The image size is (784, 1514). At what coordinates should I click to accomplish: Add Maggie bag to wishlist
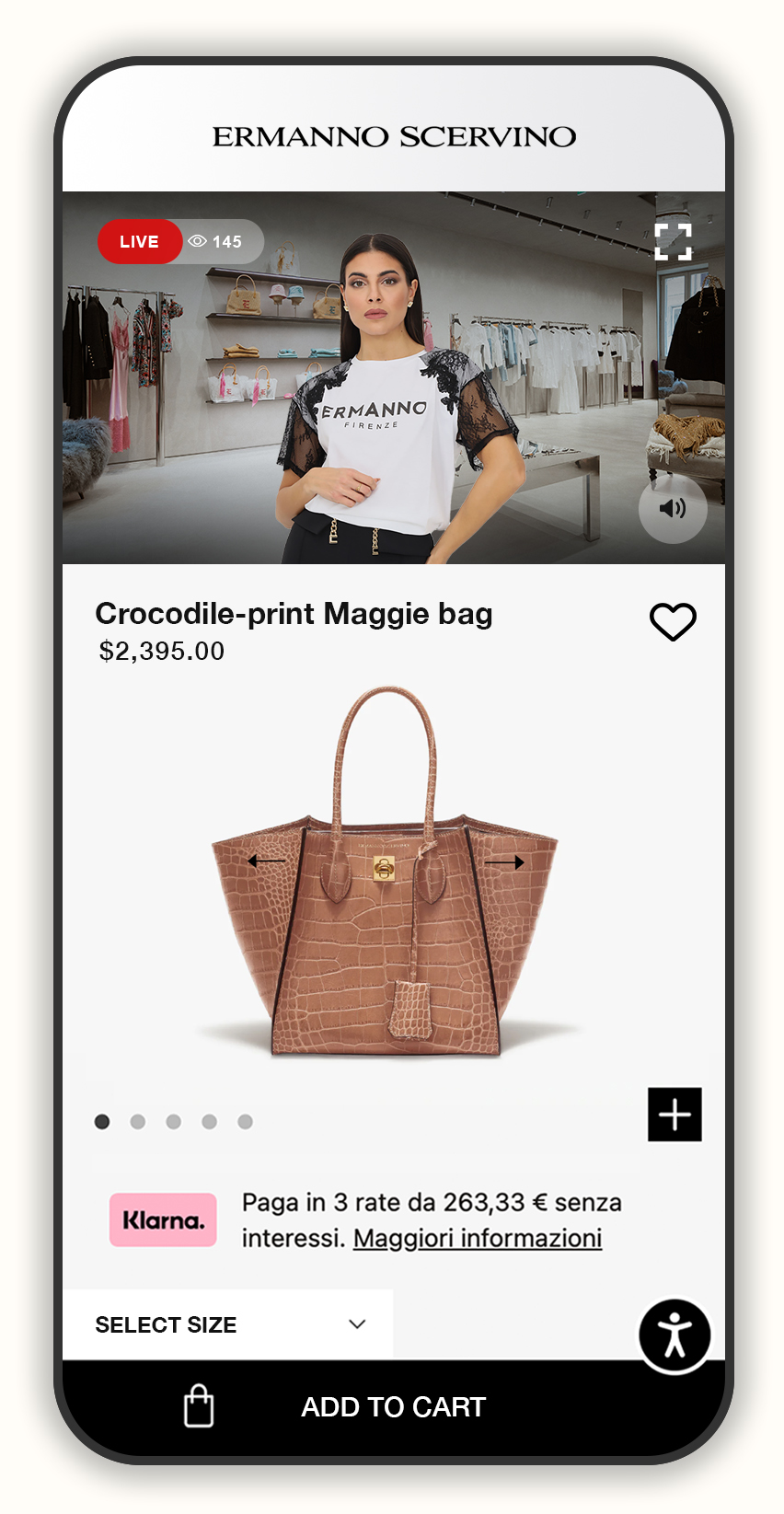point(673,622)
